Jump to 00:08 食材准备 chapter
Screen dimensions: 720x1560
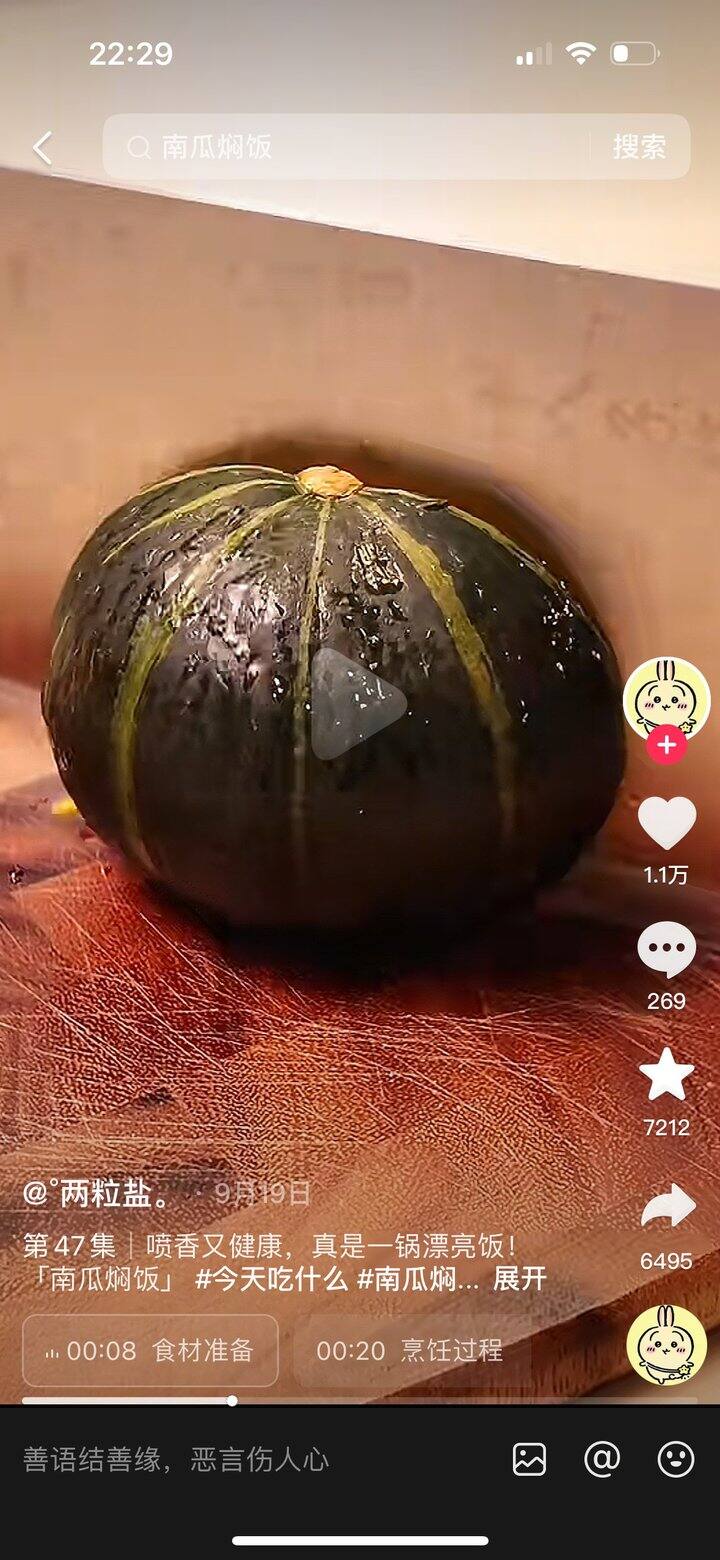tap(150, 1351)
